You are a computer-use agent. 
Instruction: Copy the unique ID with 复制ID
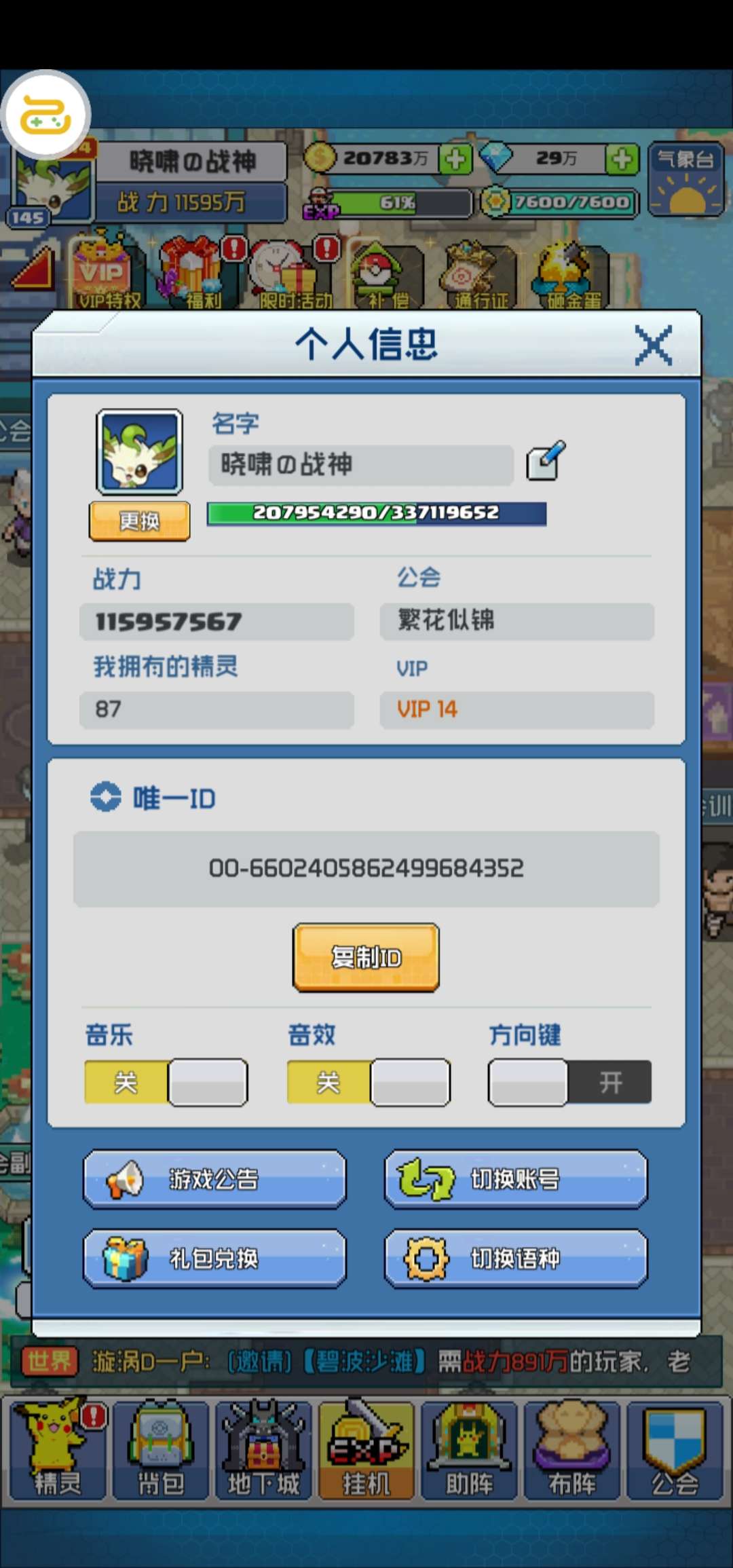(x=366, y=957)
